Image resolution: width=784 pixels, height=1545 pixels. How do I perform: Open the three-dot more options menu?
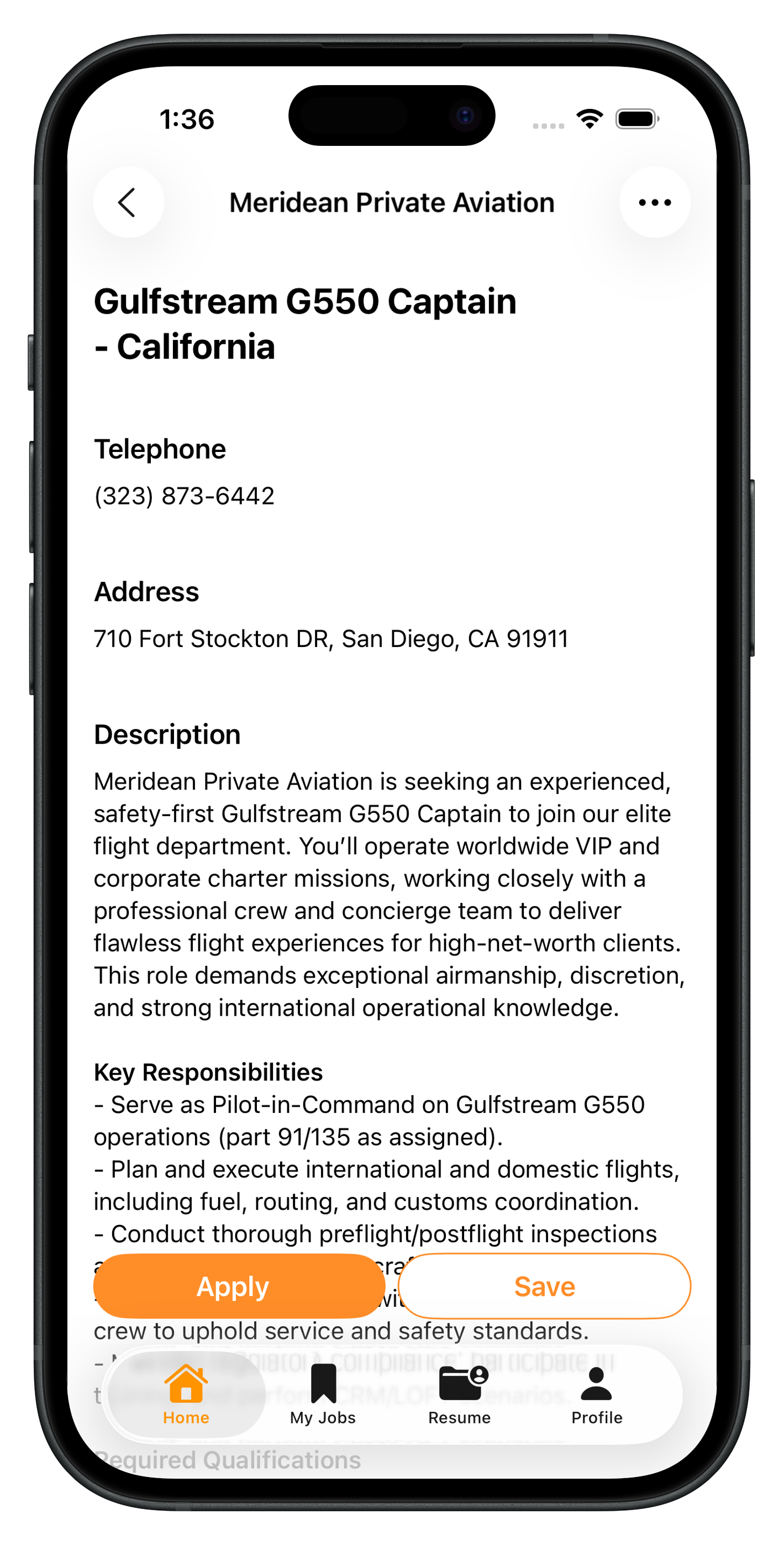click(654, 202)
